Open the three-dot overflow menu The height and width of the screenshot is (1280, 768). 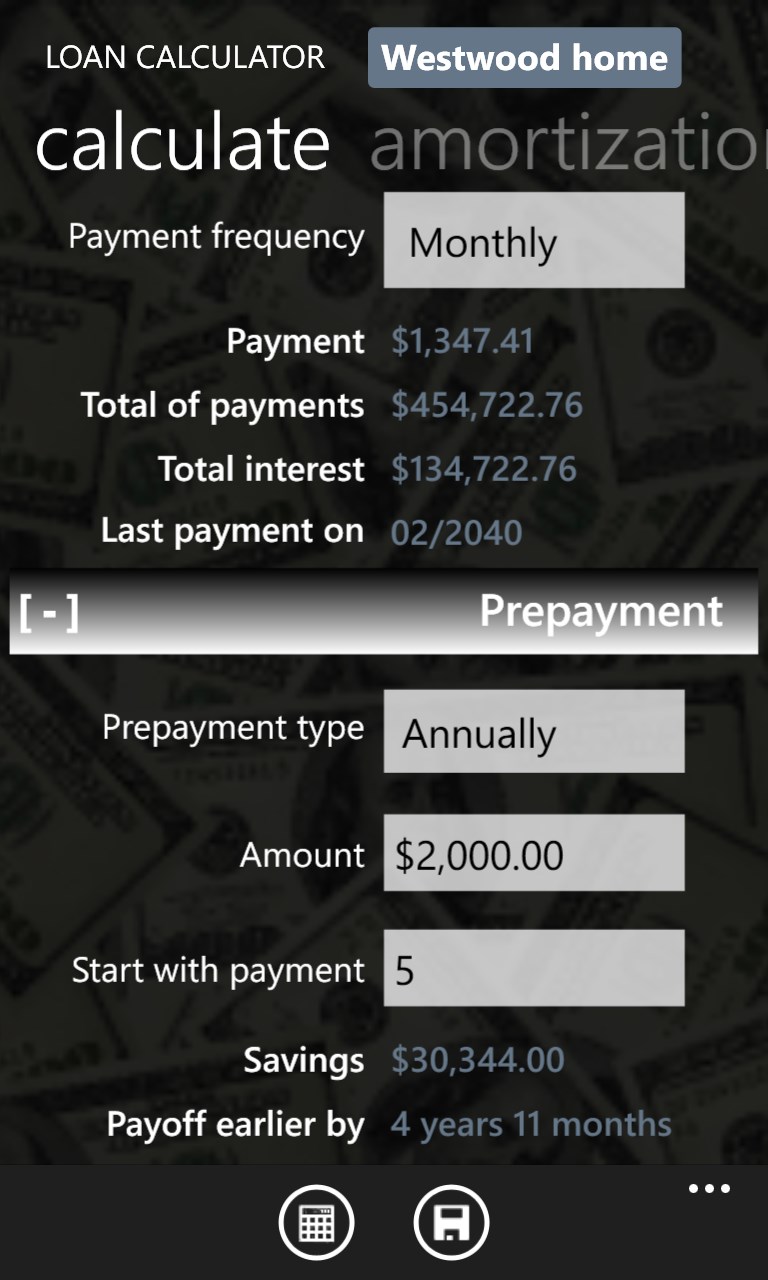click(709, 1189)
